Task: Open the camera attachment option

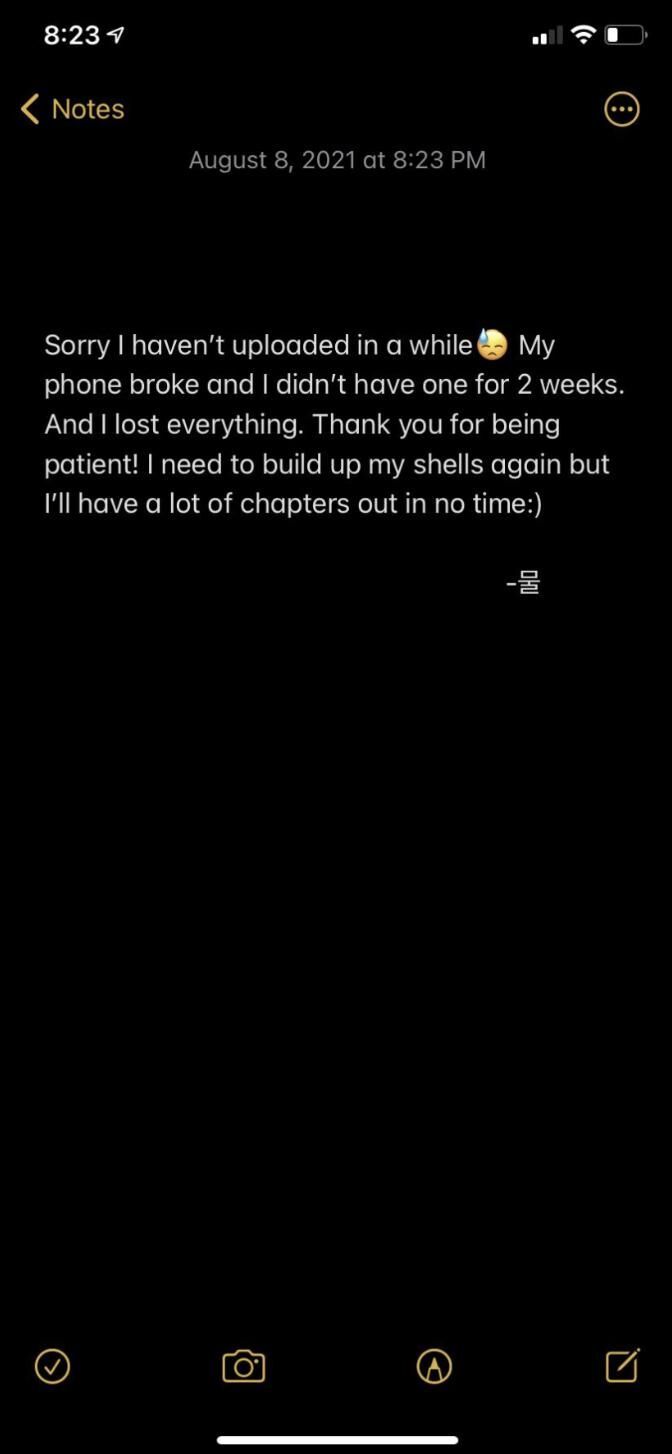Action: pos(243,1365)
